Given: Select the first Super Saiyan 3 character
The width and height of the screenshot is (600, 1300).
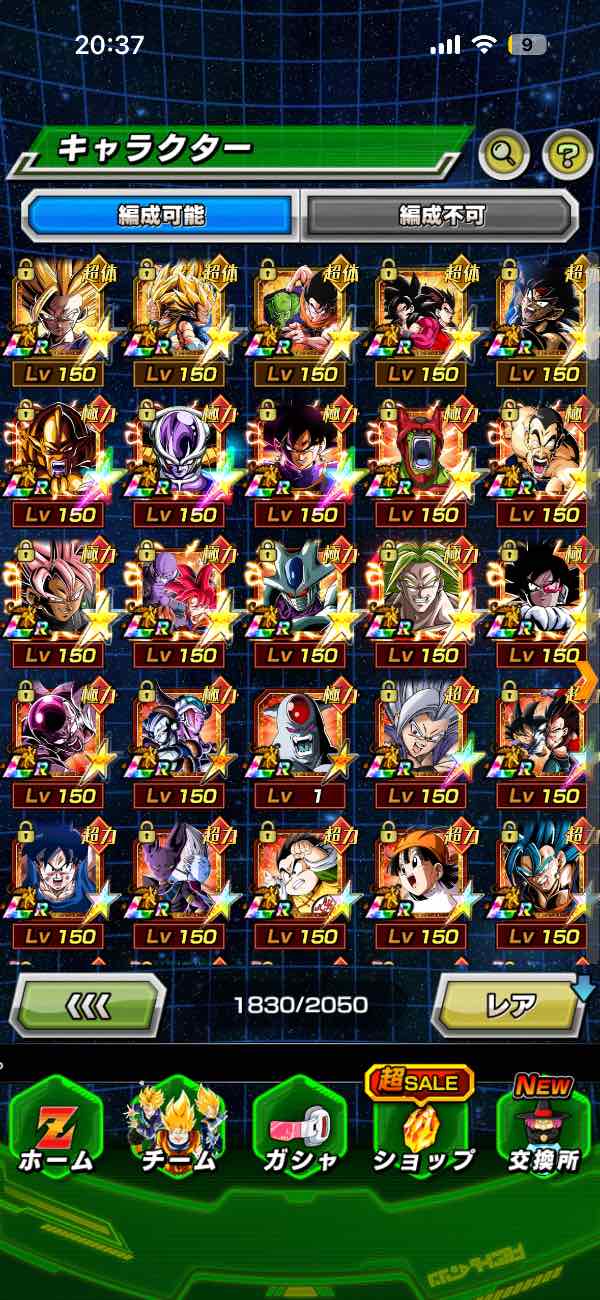Looking at the screenshot, I should point(58,313).
